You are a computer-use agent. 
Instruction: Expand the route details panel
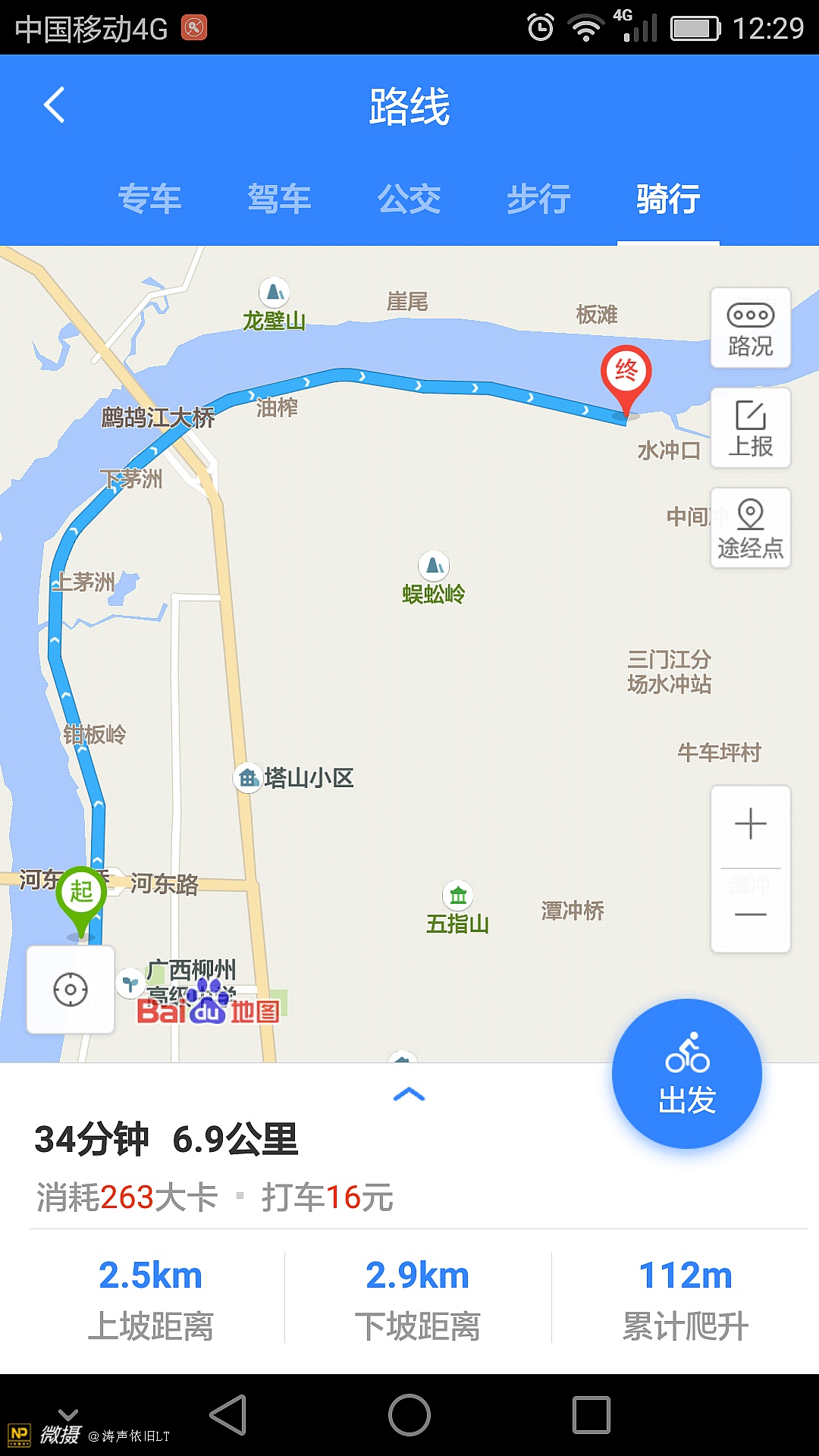409,1094
